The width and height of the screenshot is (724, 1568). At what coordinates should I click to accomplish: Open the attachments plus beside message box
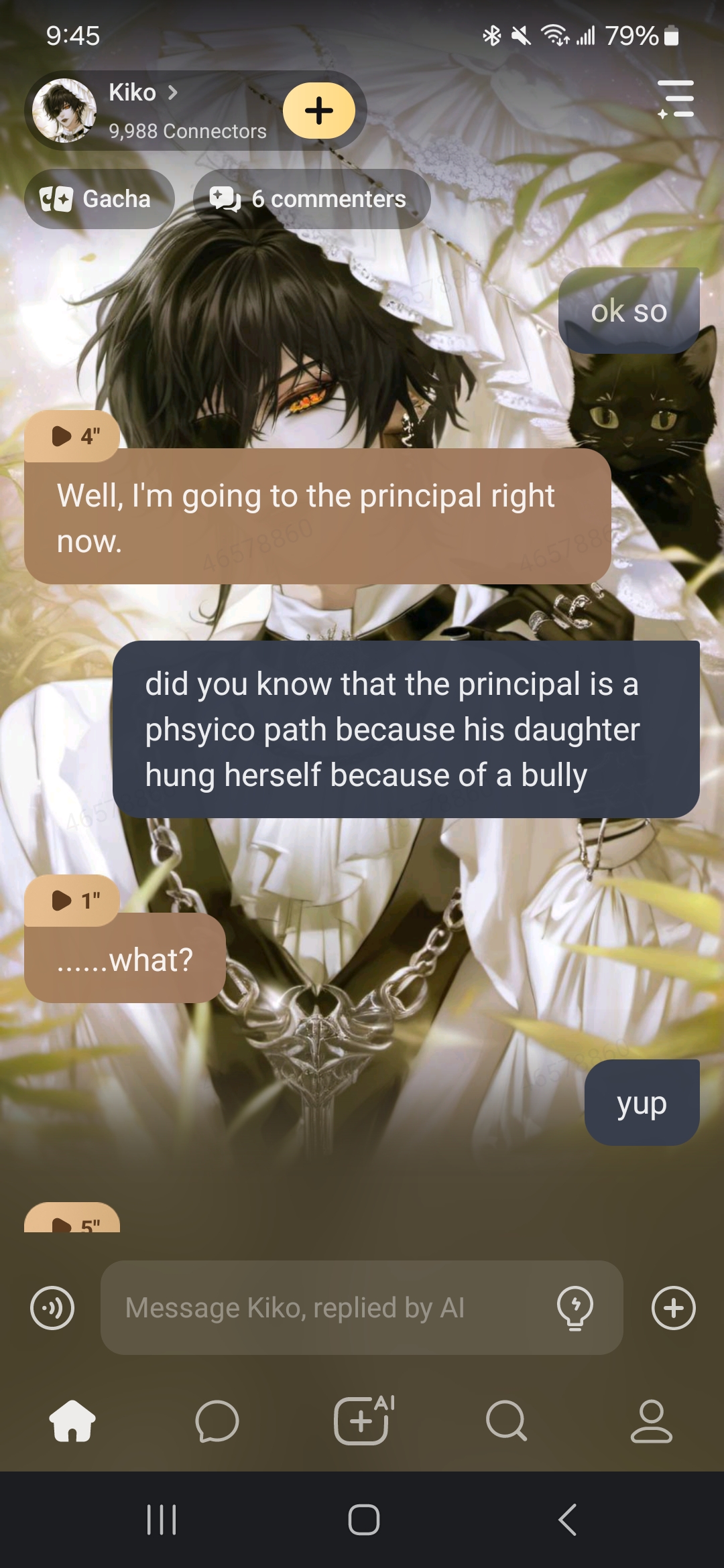(673, 1307)
